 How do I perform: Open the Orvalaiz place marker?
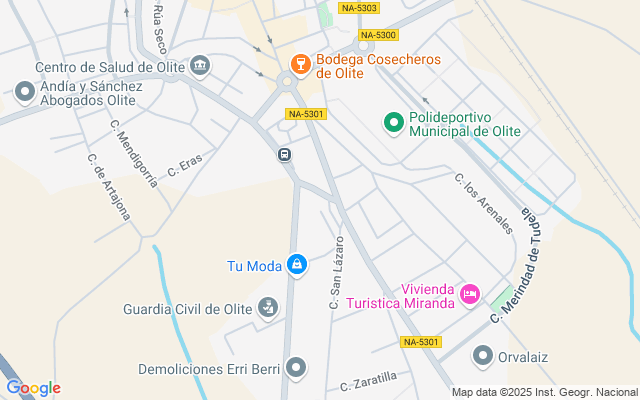tap(484, 356)
